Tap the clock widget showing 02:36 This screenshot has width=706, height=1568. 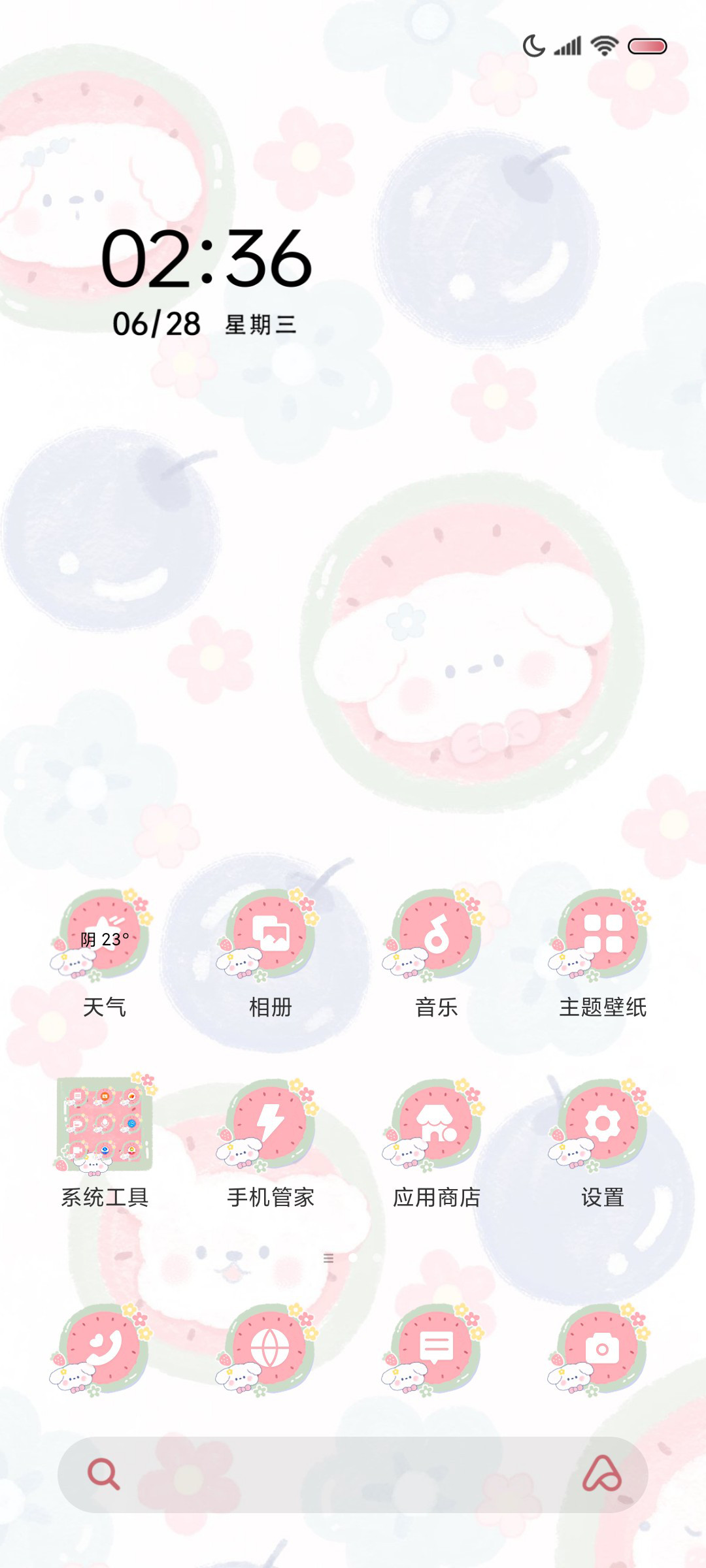tap(206, 259)
